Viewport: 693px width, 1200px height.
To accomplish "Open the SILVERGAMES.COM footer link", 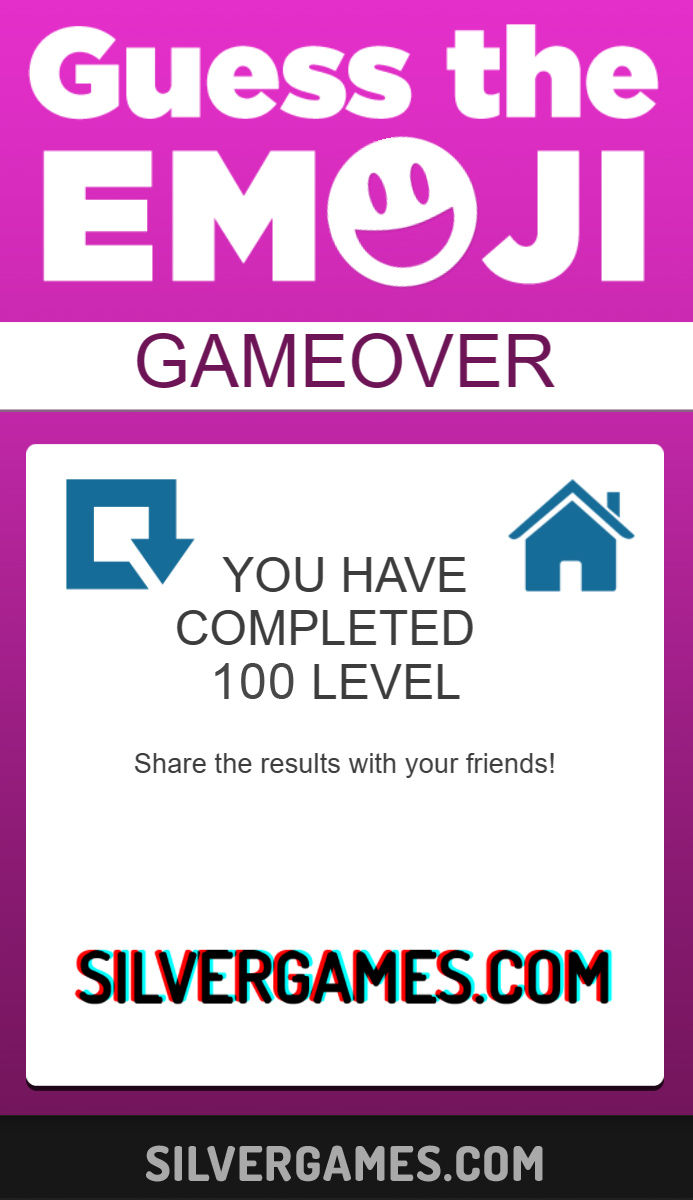I will (345, 1164).
